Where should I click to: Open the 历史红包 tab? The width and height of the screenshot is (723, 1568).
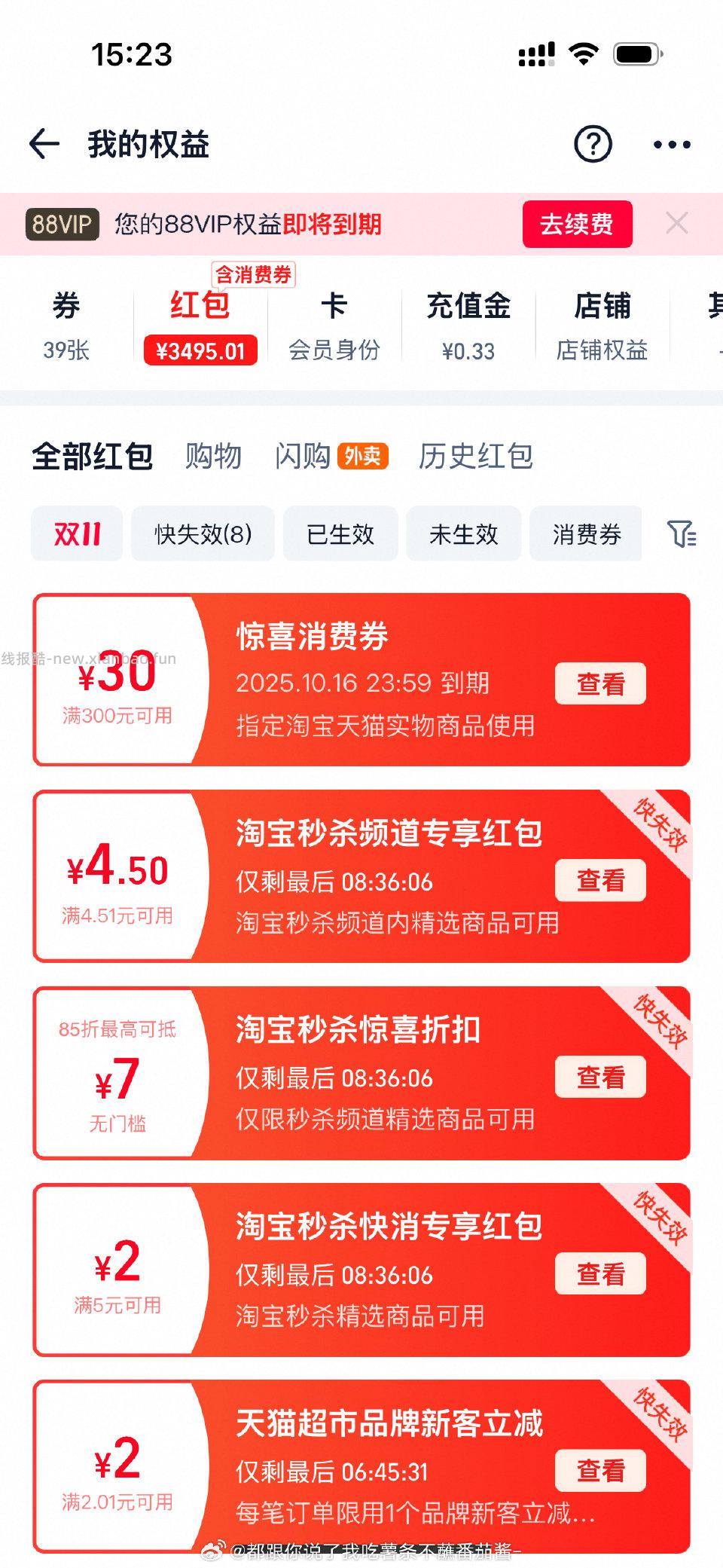click(x=476, y=457)
